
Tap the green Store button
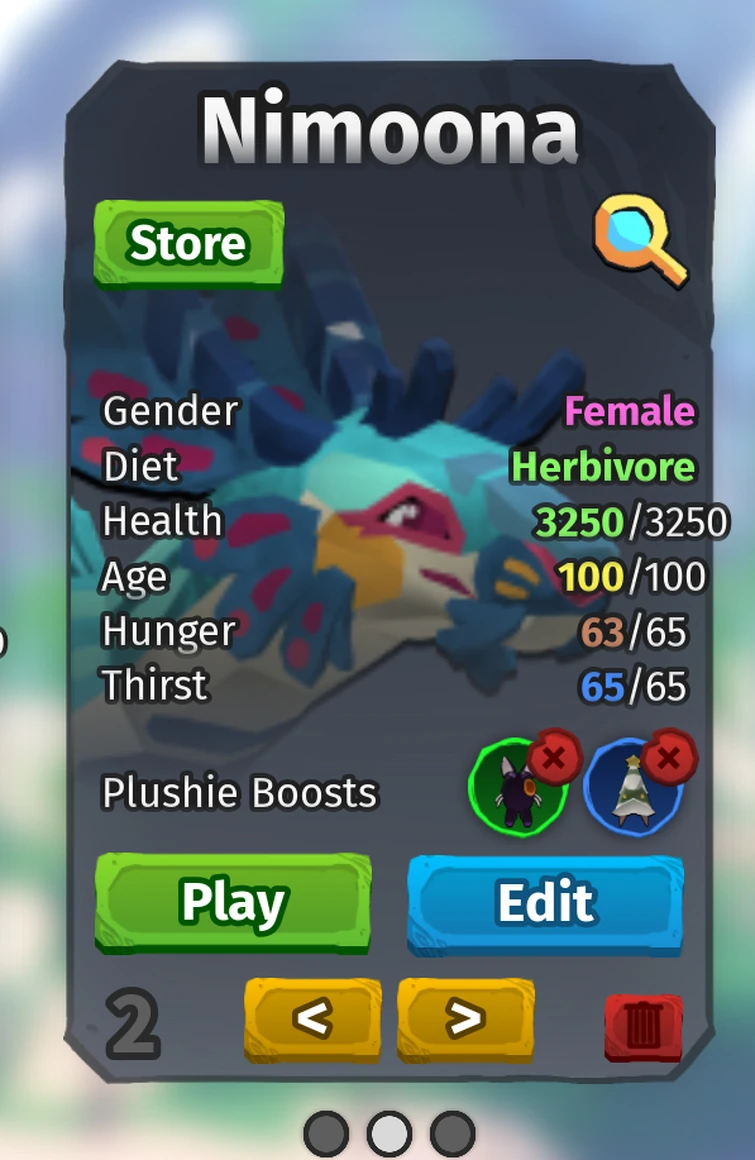(x=188, y=243)
